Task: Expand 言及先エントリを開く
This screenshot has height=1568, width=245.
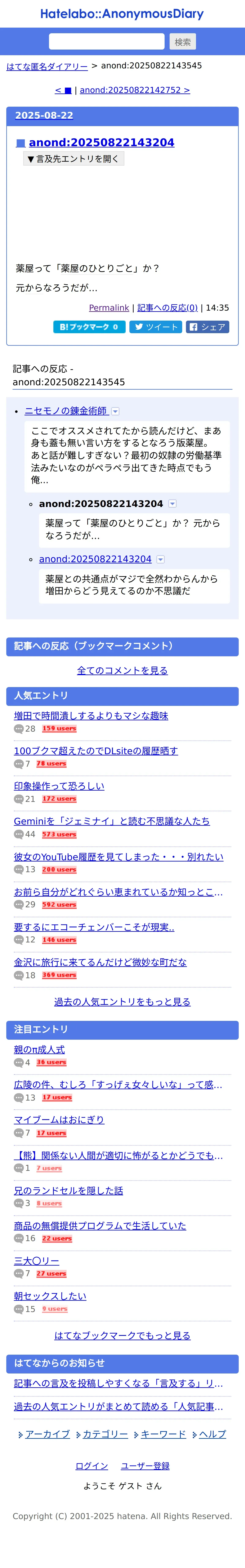Action: click(x=74, y=159)
